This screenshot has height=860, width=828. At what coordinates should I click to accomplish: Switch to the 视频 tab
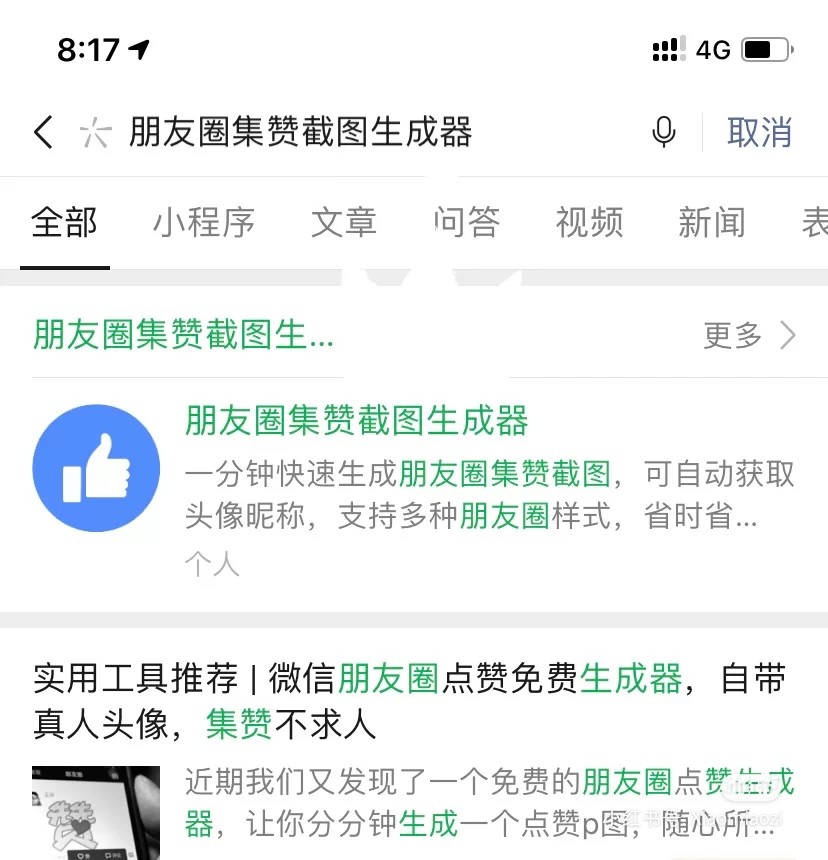[x=589, y=222]
